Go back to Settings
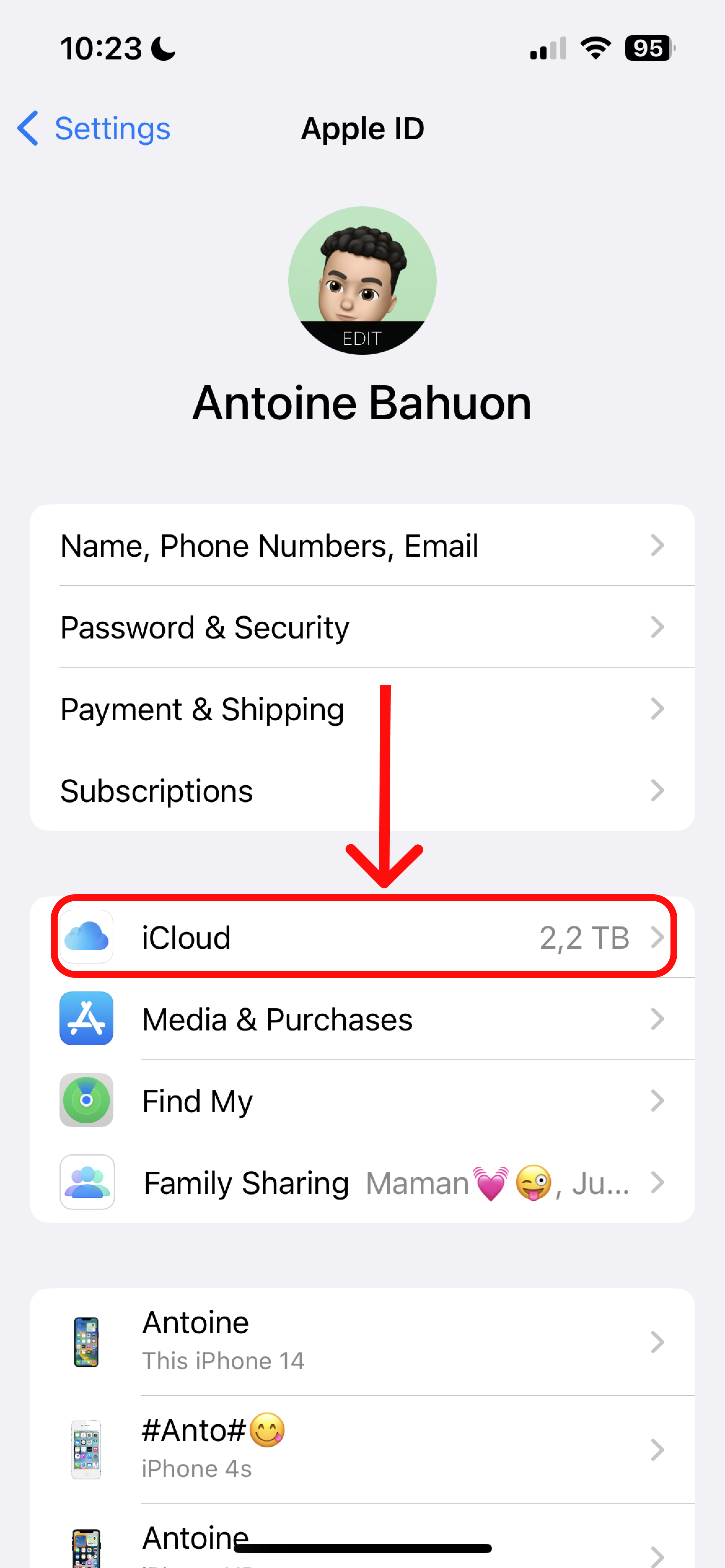The image size is (725, 1568). (94, 128)
